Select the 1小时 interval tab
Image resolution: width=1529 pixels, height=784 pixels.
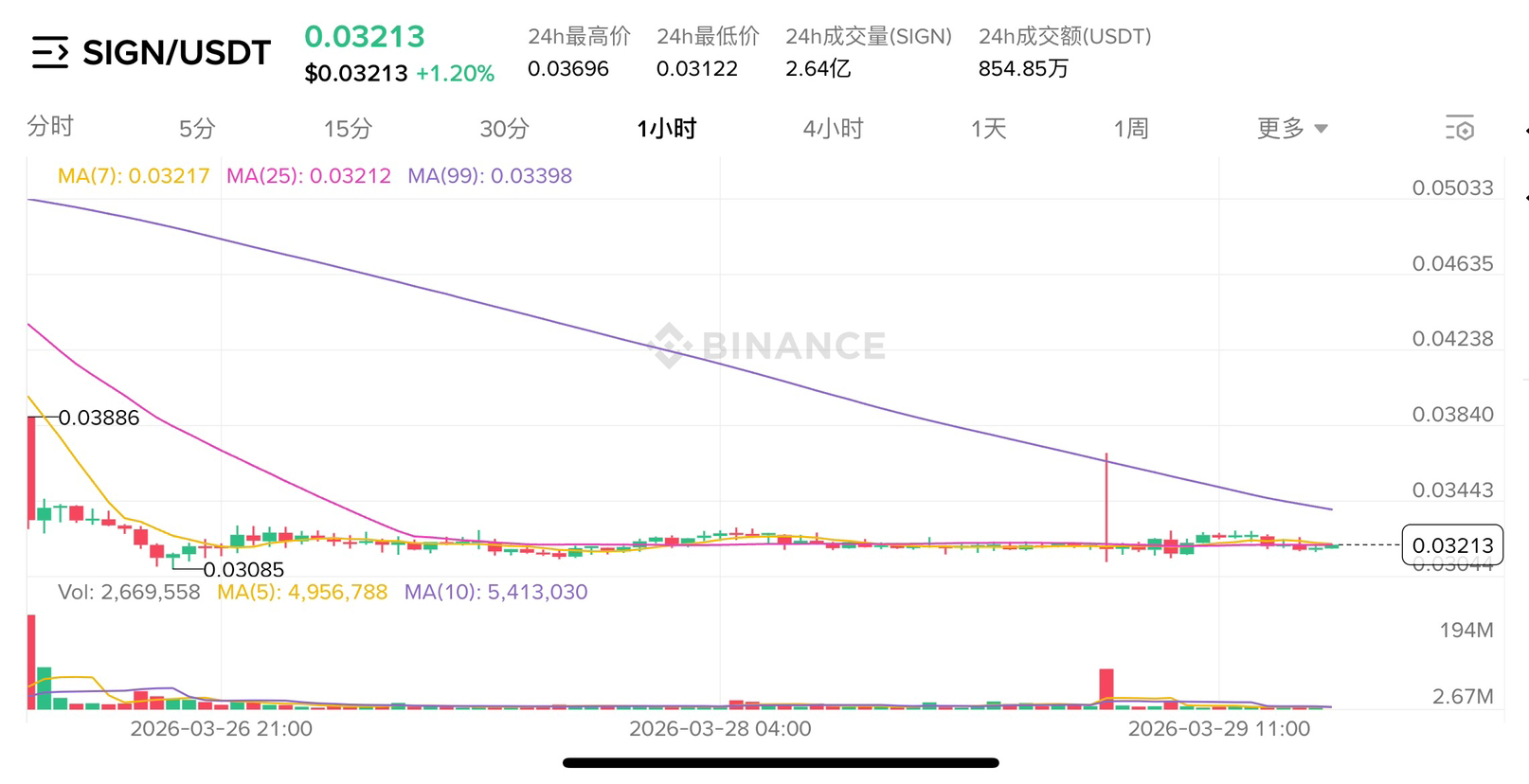click(x=666, y=129)
